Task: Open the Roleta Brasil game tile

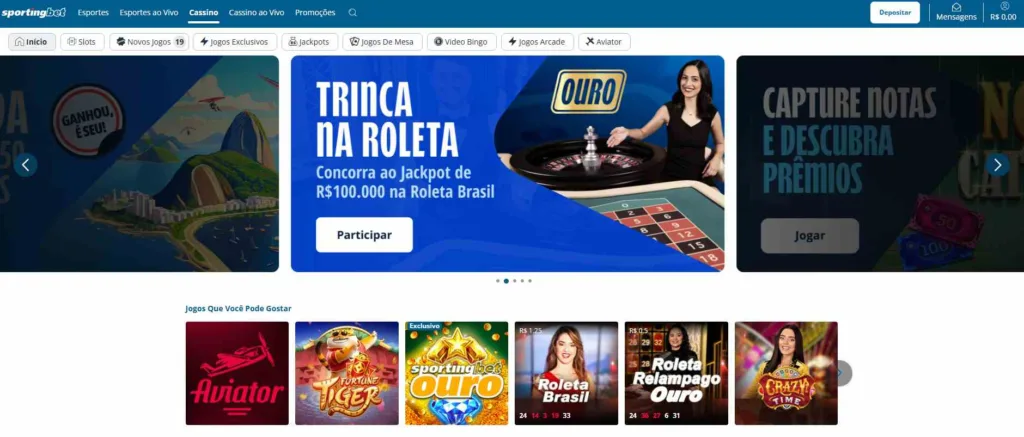Action: [566, 373]
